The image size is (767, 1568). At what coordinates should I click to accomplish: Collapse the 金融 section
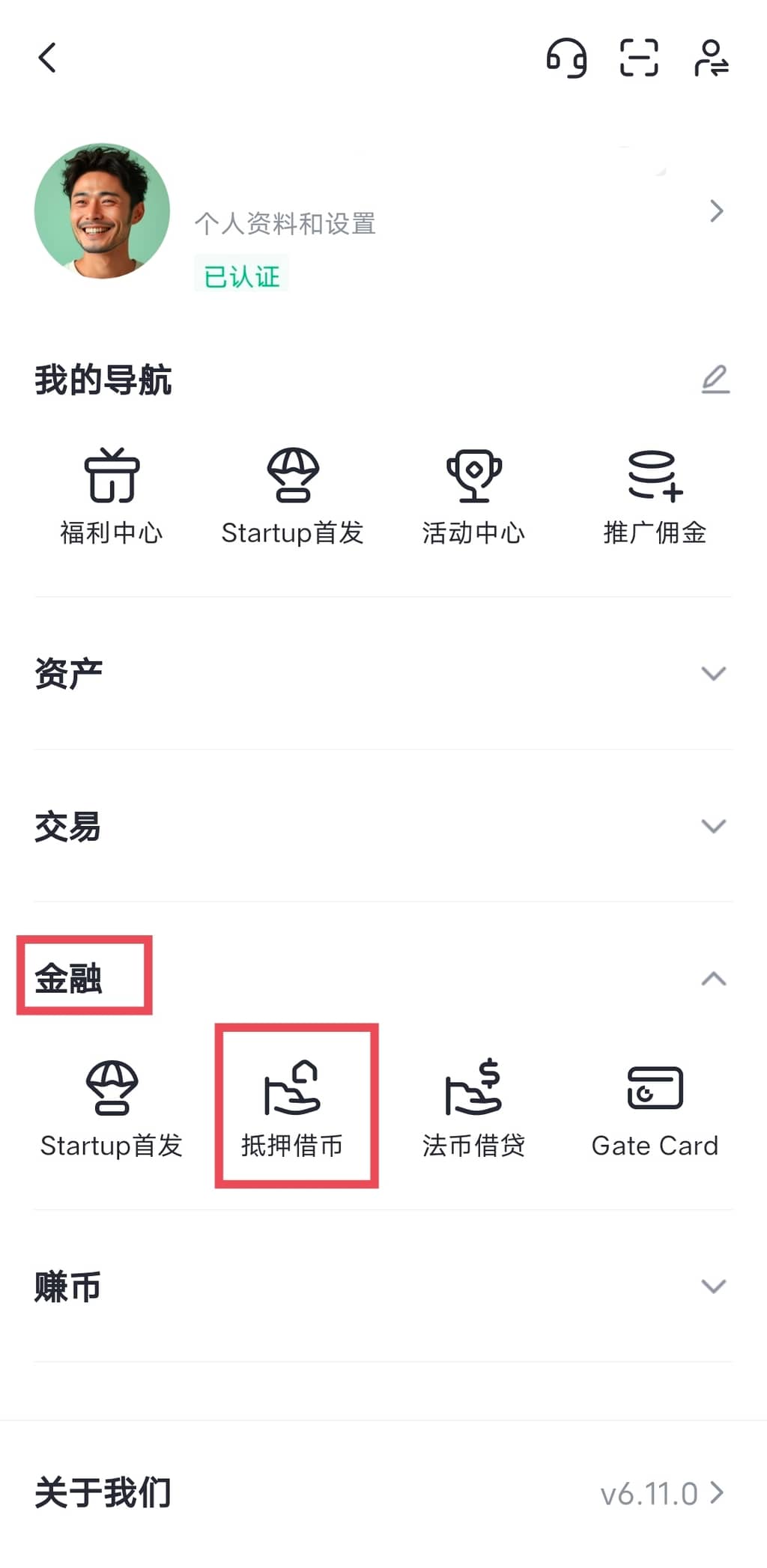[713, 979]
